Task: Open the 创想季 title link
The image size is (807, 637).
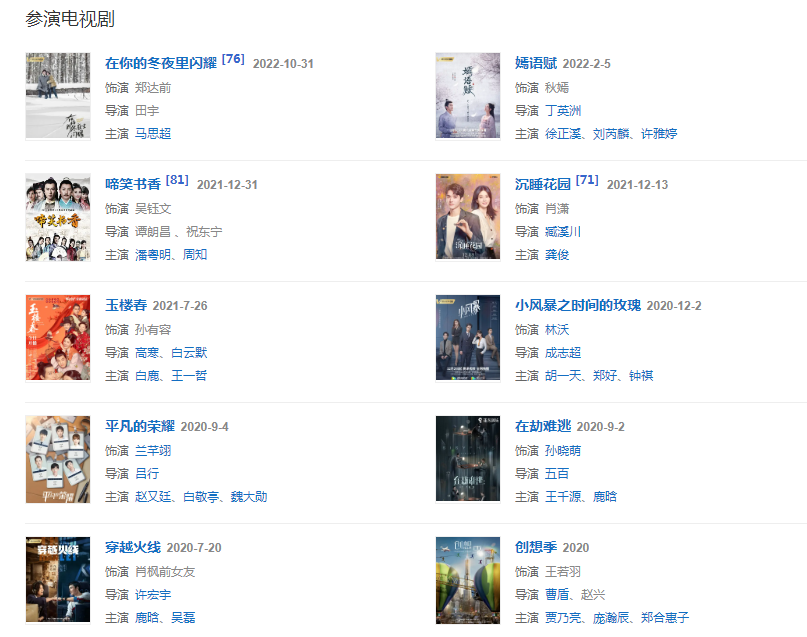Action: click(535, 547)
